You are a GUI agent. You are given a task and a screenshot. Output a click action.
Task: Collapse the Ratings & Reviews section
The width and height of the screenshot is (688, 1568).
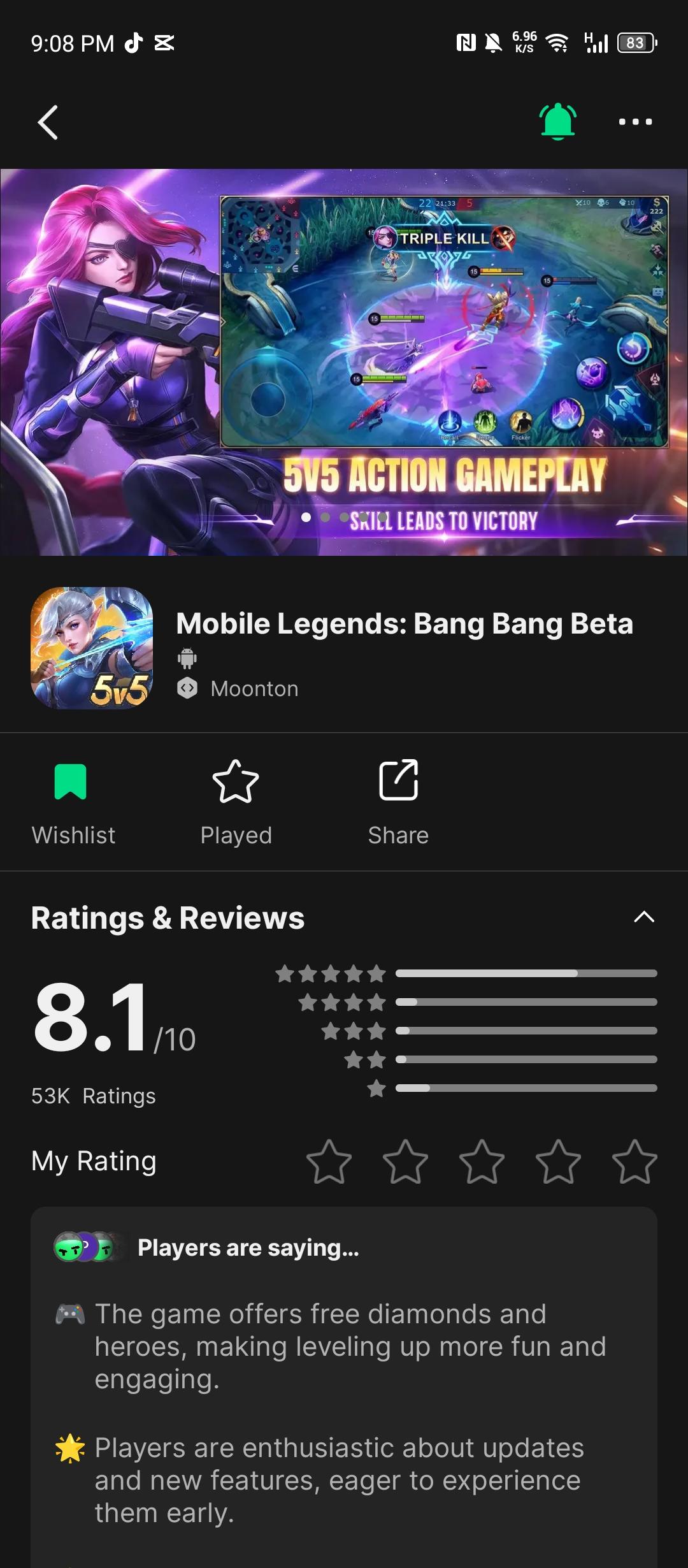click(644, 917)
